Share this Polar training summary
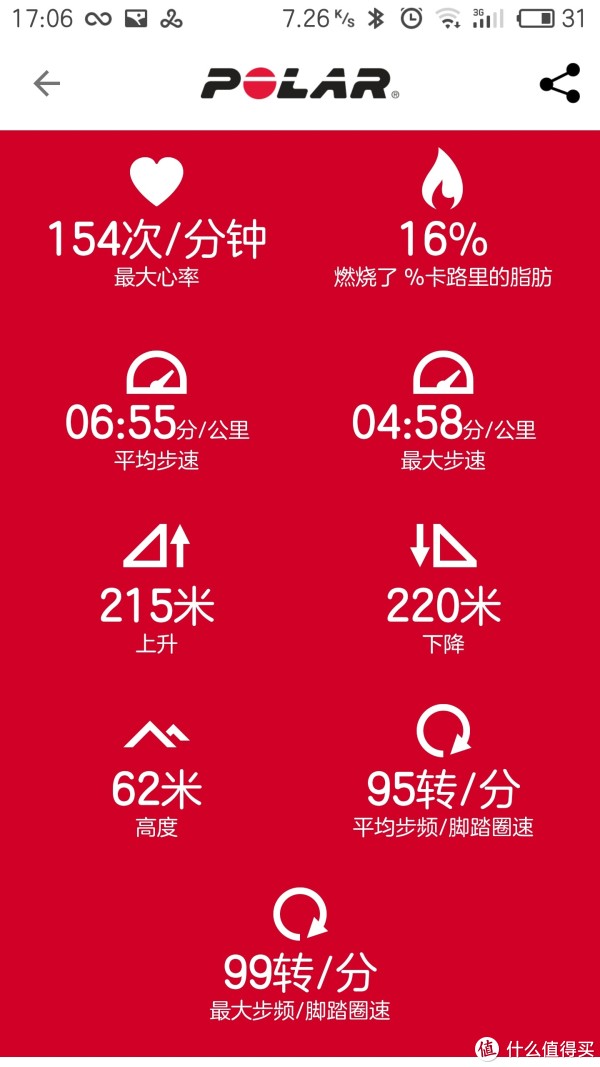This screenshot has height=1067, width=600. (560, 83)
